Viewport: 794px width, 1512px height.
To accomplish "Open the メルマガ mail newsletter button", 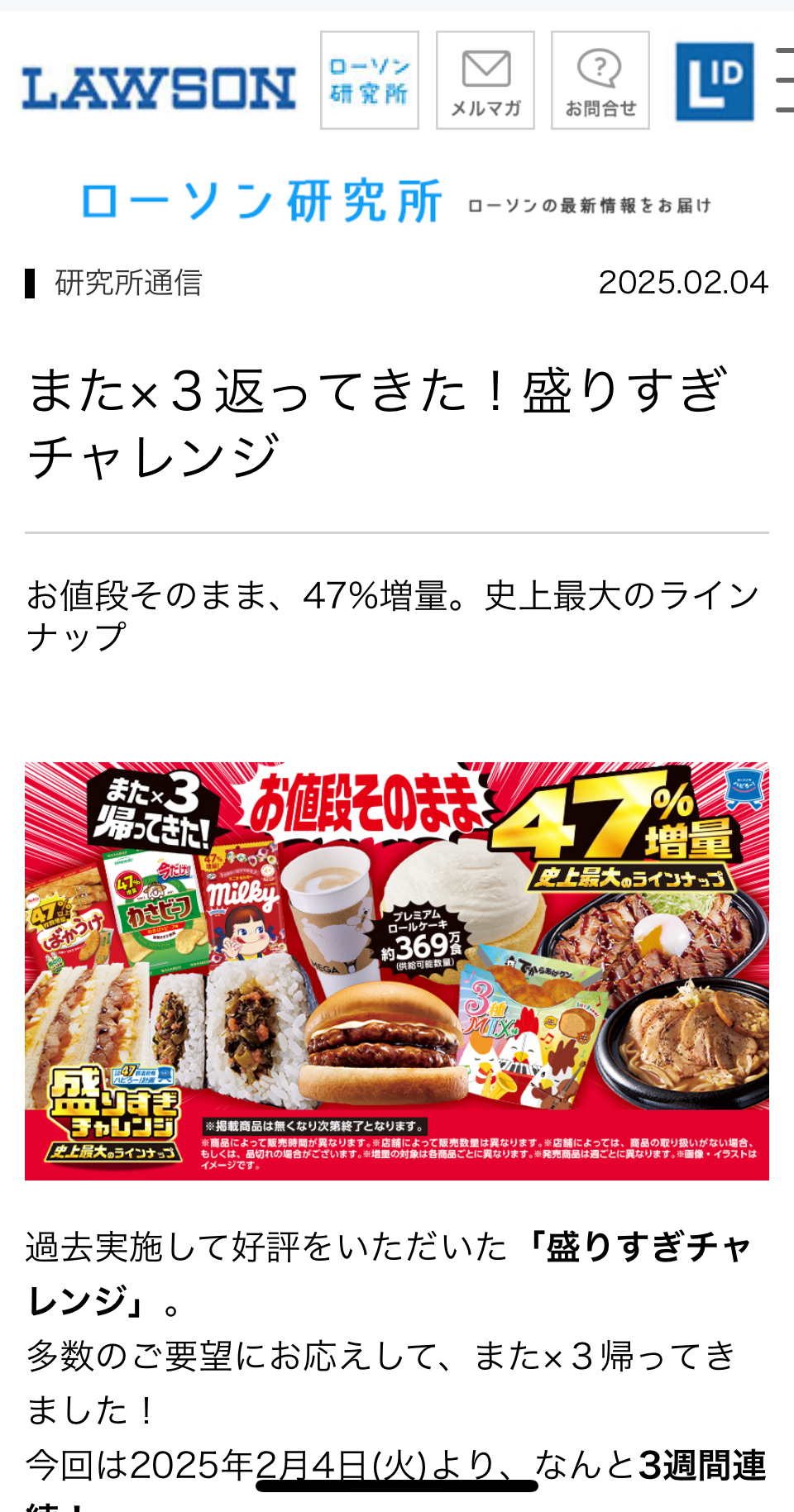I will [485, 80].
